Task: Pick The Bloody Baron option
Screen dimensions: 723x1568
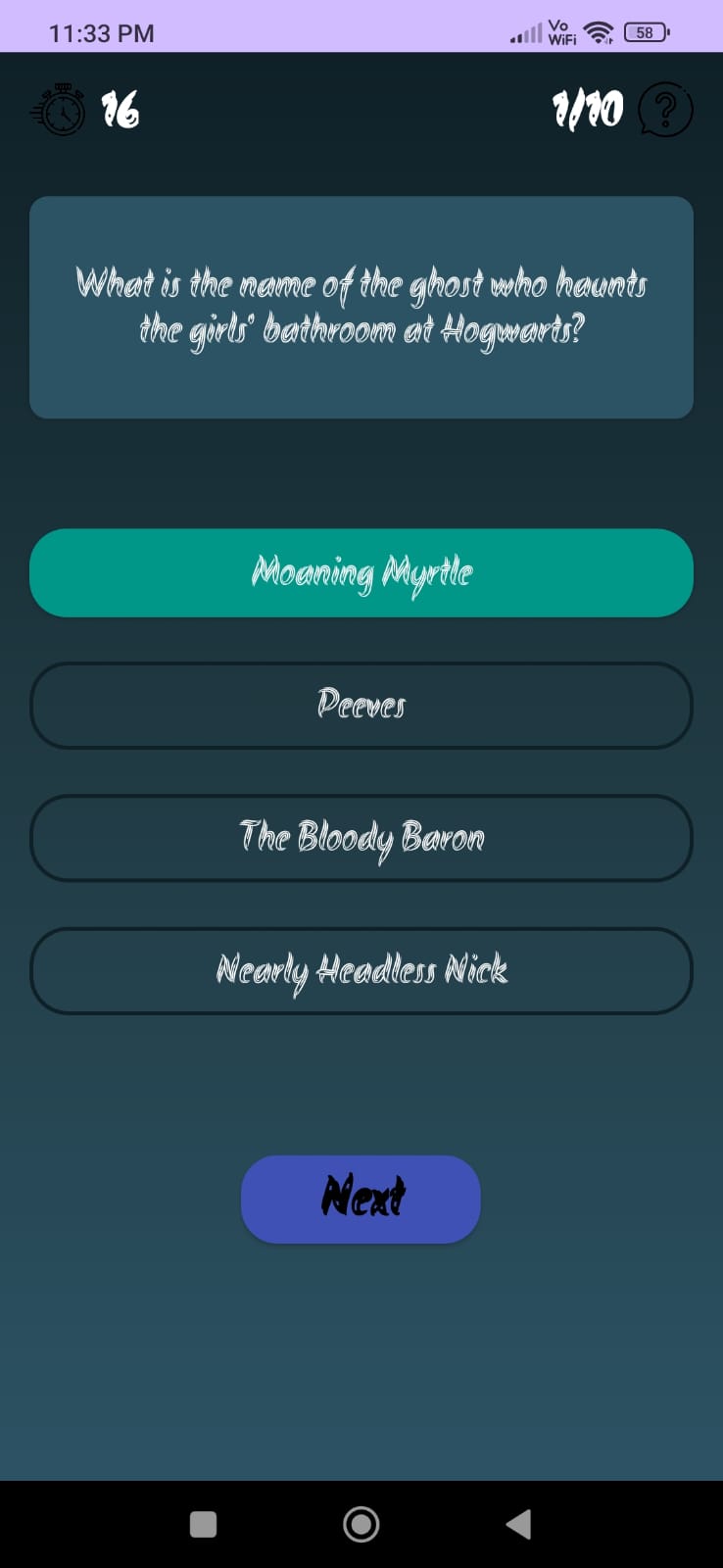Action: [361, 838]
